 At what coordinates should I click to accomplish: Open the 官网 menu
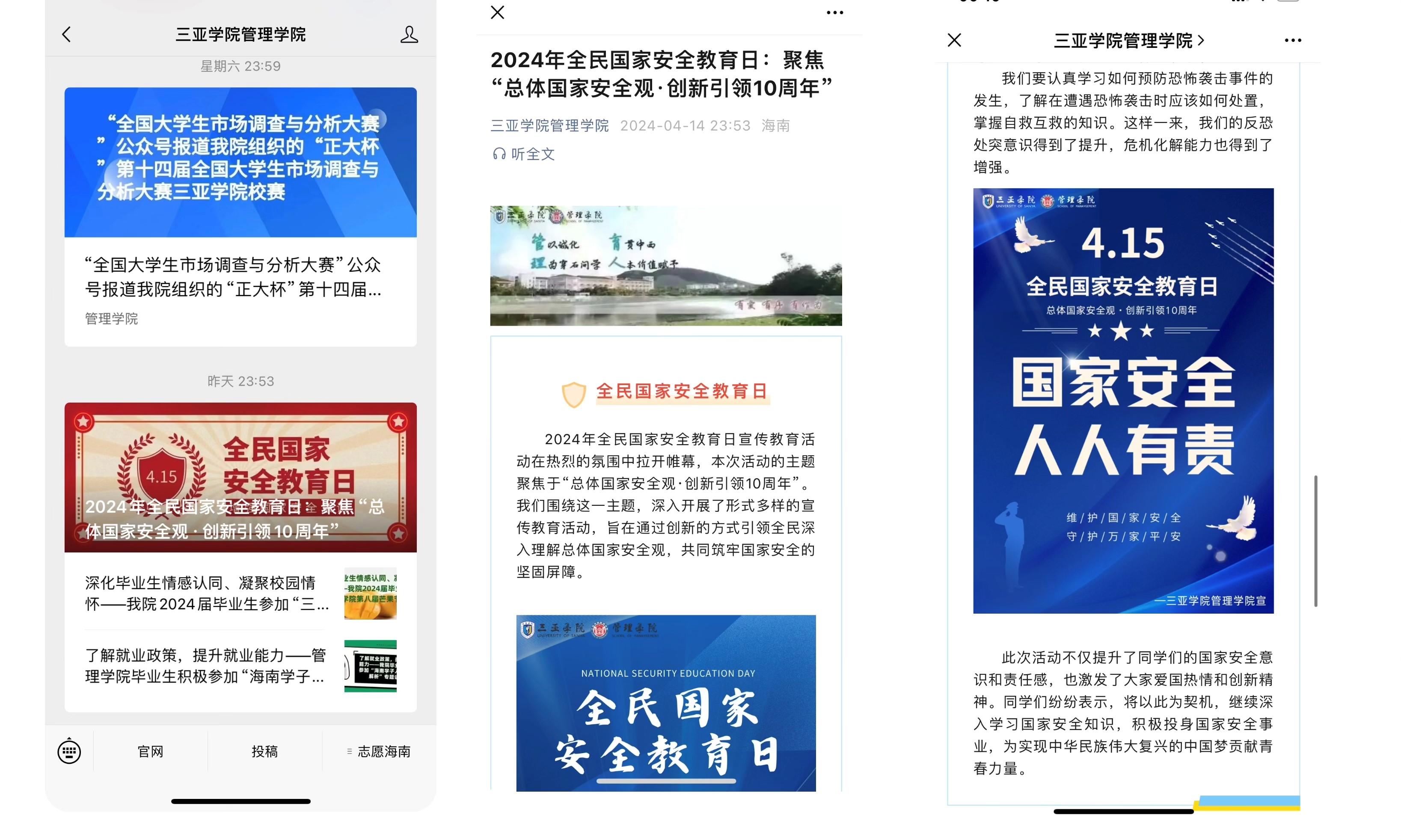151,751
